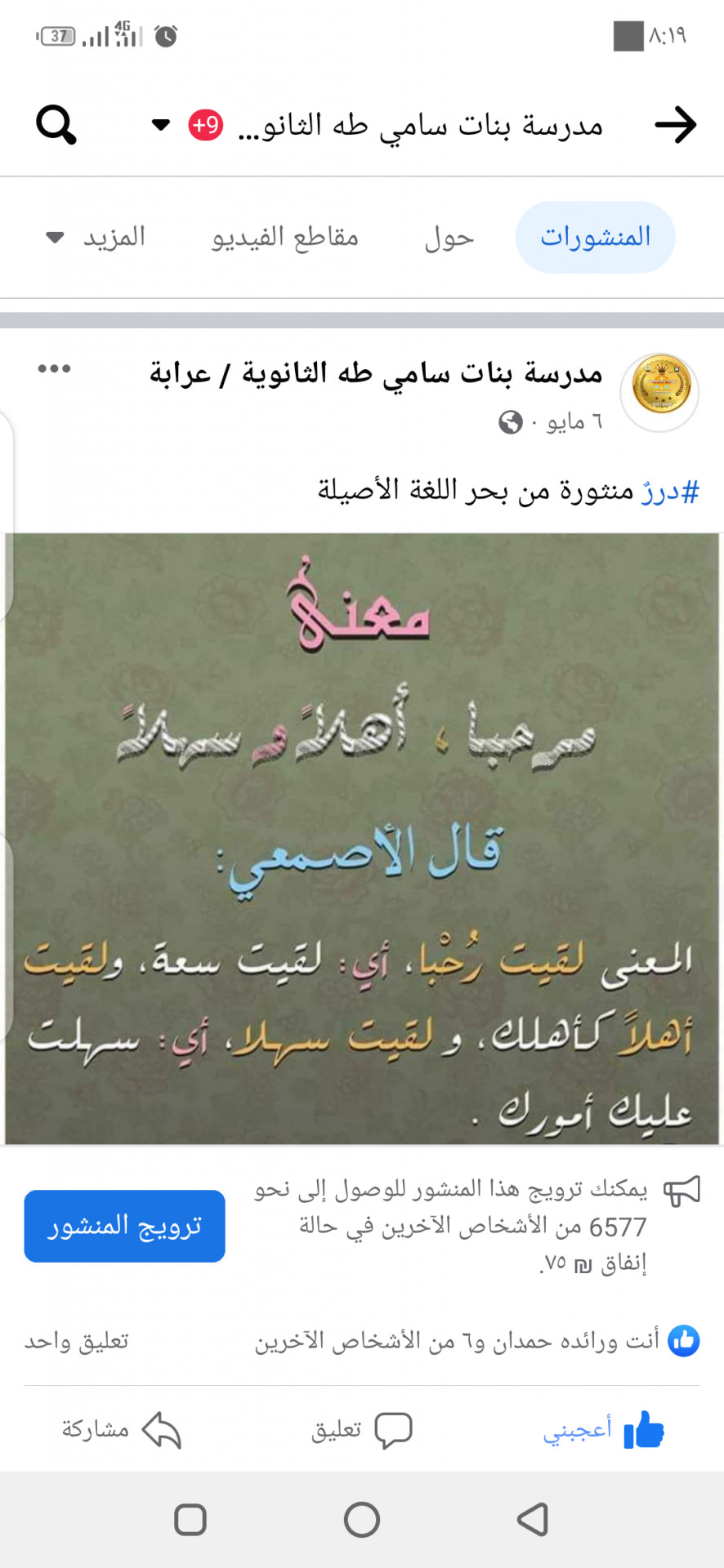724x1568 pixels.
Task: Open the post image معنى مرحبا
Action: coord(362,838)
